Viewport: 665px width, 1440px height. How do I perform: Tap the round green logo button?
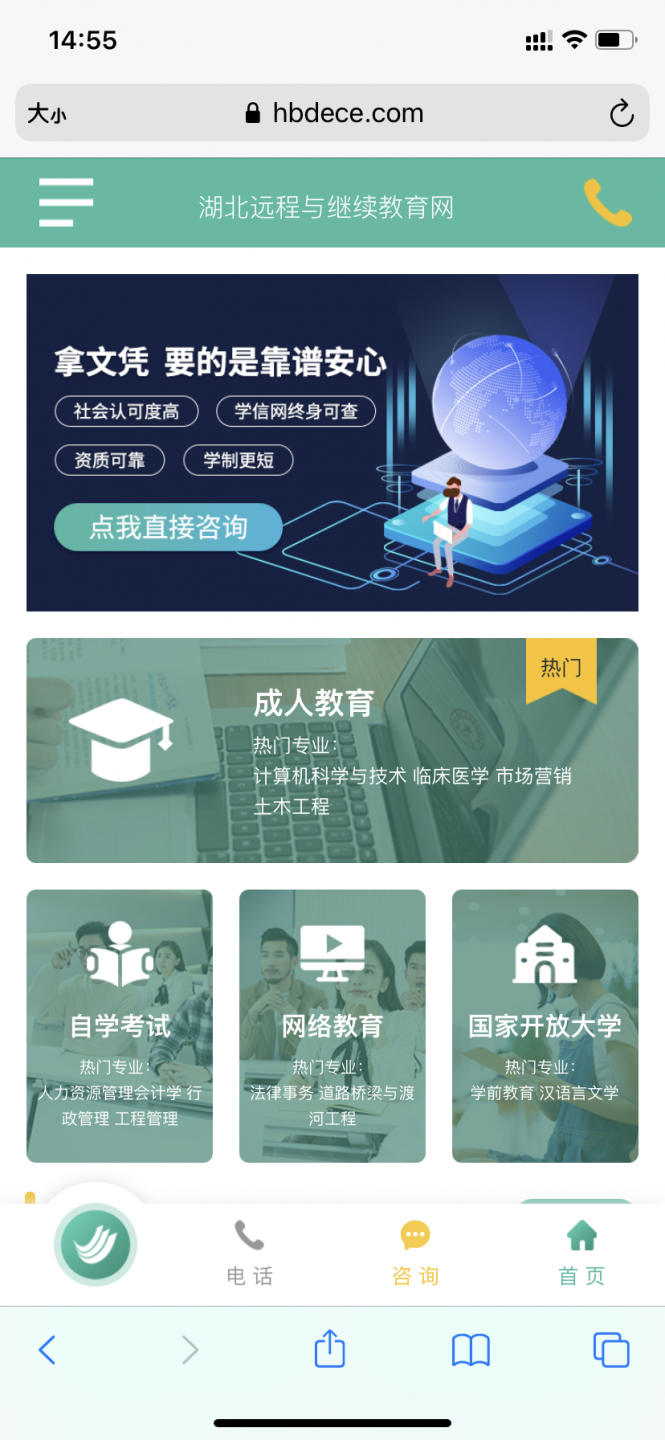[95, 1245]
